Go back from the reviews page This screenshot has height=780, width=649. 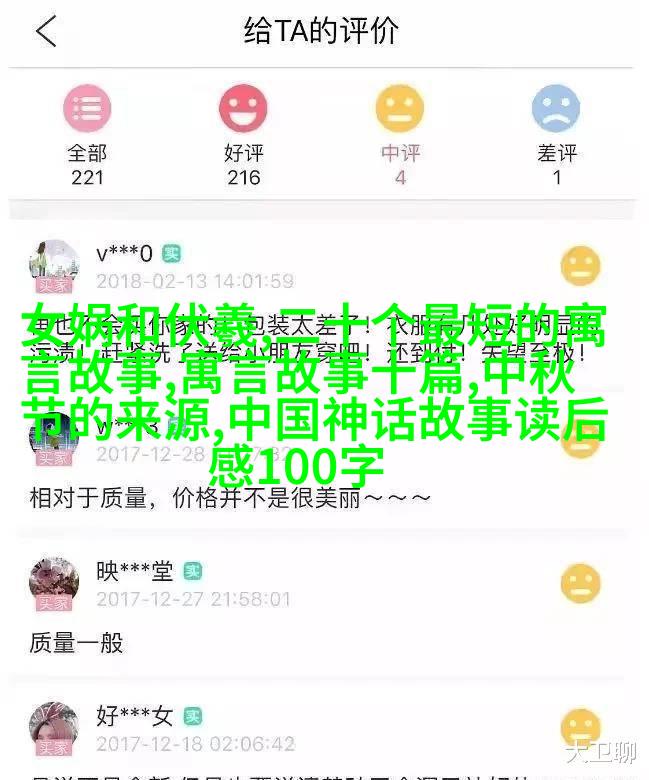(x=46, y=32)
